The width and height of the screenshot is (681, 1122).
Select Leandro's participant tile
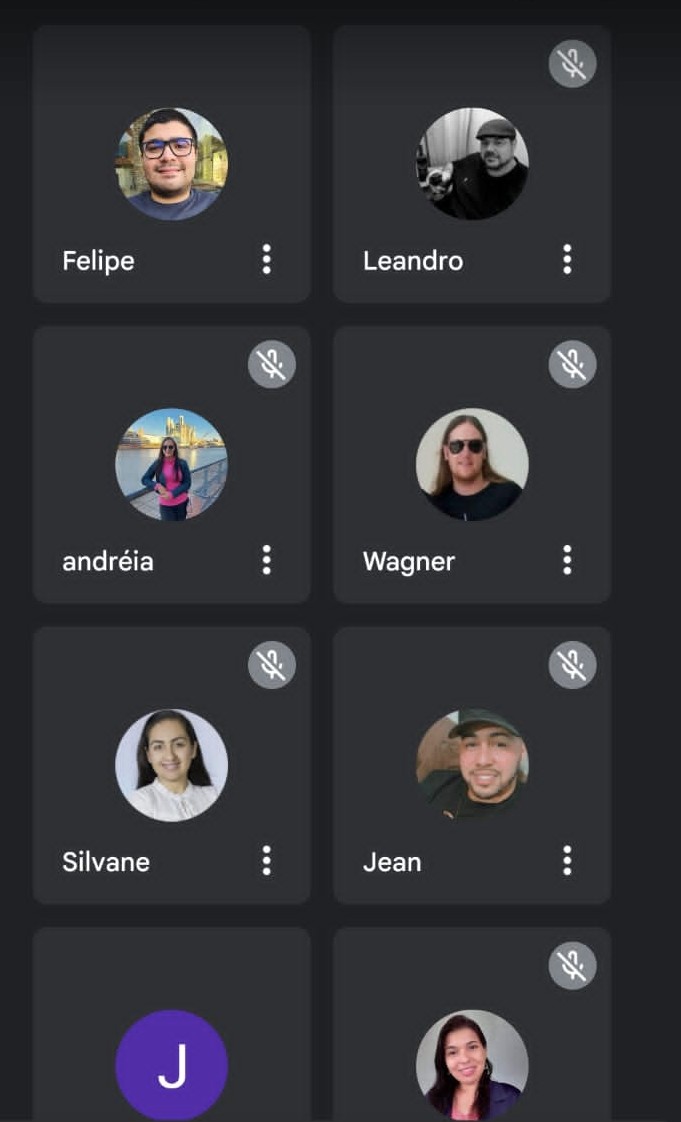[471, 165]
